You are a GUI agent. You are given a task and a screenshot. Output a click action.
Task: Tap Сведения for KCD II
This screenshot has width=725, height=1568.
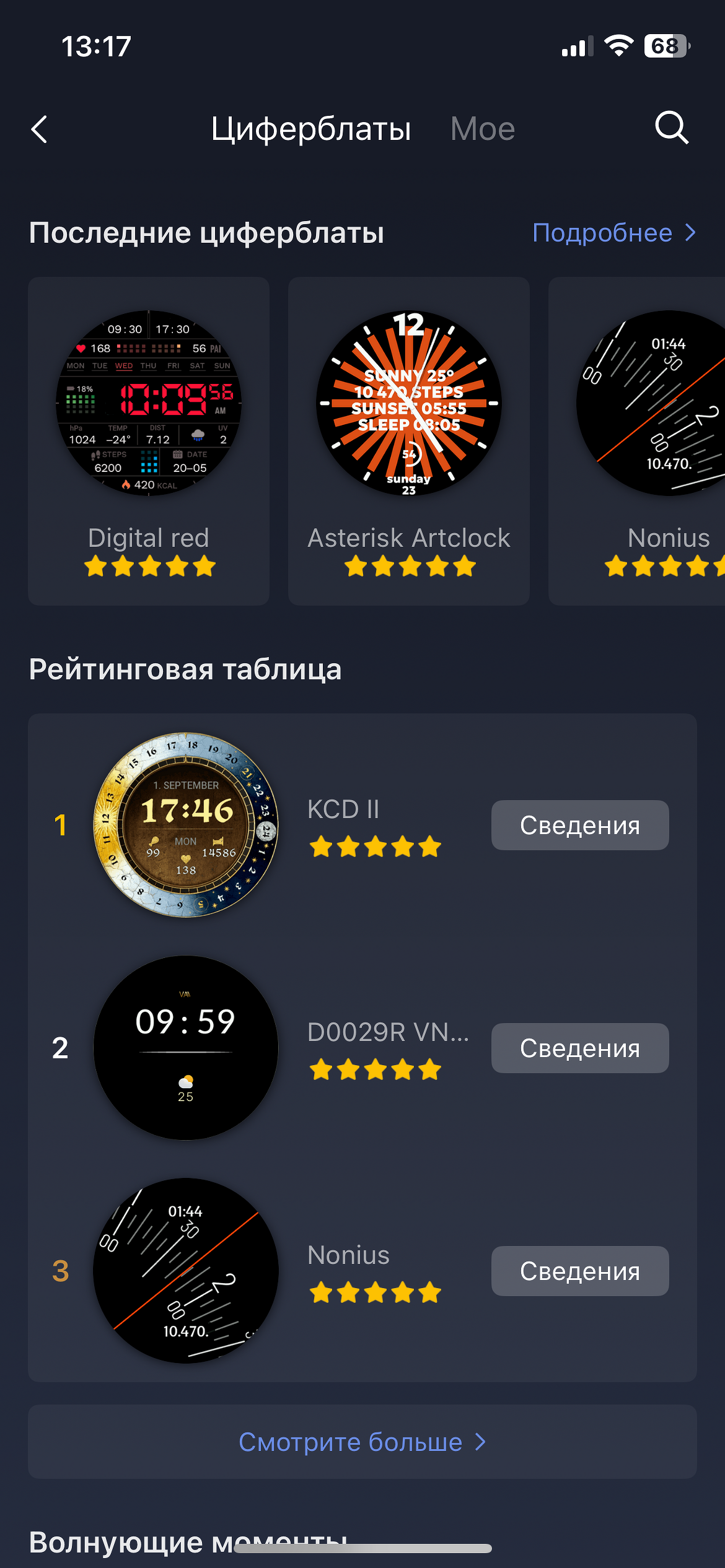click(x=579, y=825)
